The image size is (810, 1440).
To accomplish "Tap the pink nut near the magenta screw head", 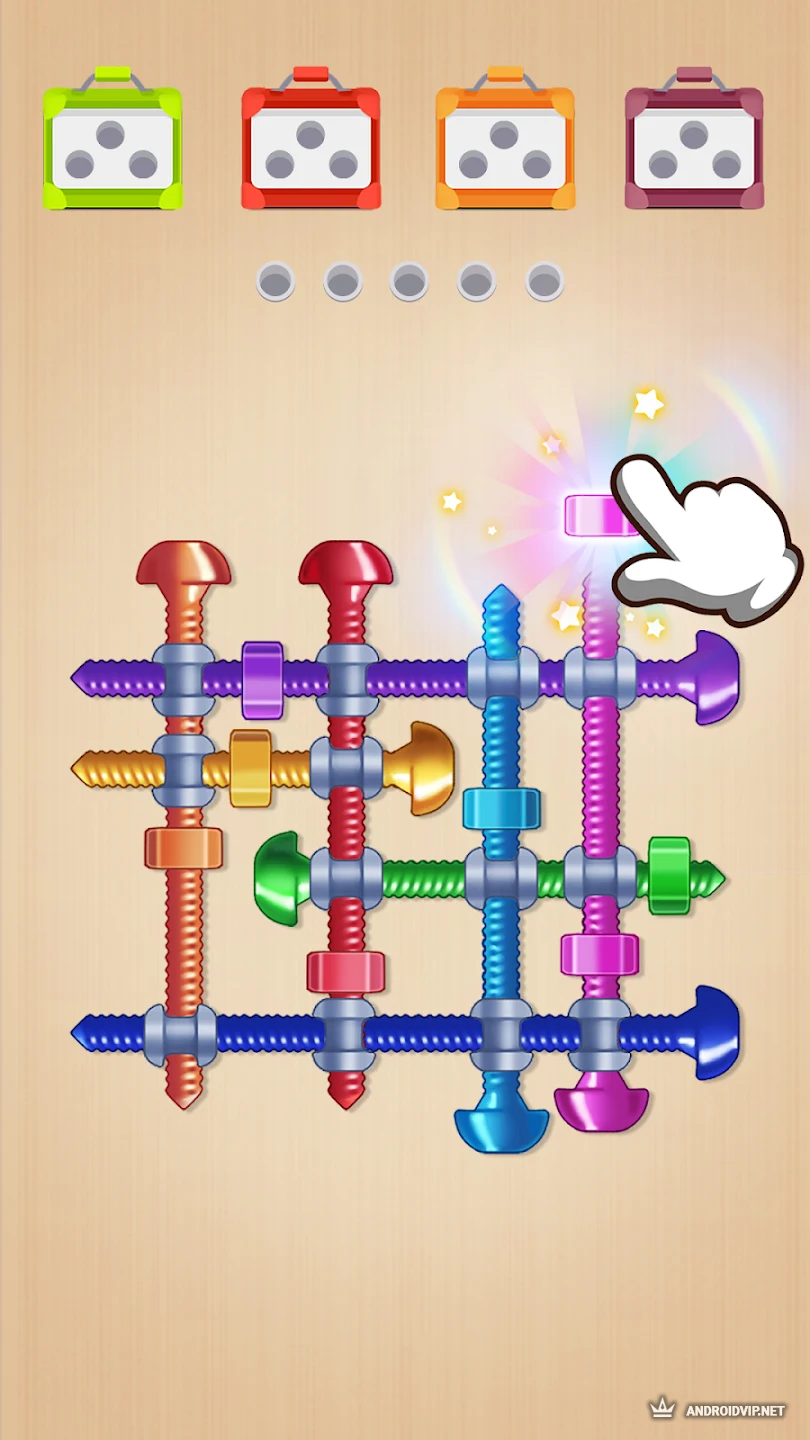I will [599, 954].
